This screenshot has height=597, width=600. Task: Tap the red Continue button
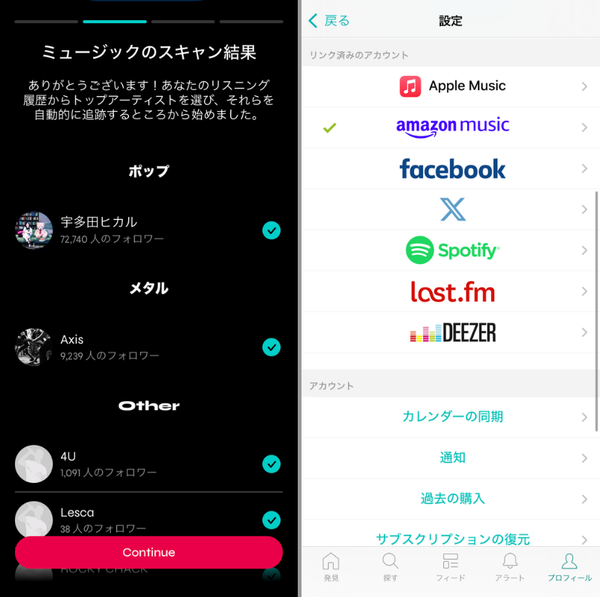pos(149,552)
